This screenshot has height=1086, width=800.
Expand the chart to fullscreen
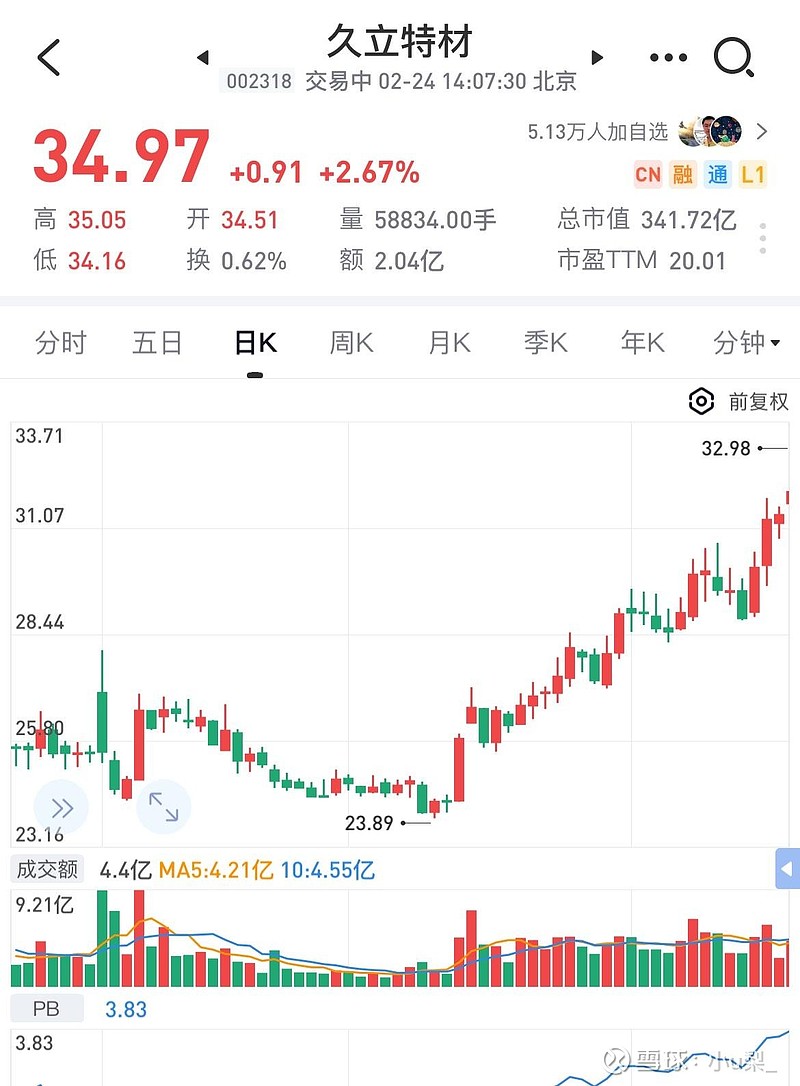(163, 806)
